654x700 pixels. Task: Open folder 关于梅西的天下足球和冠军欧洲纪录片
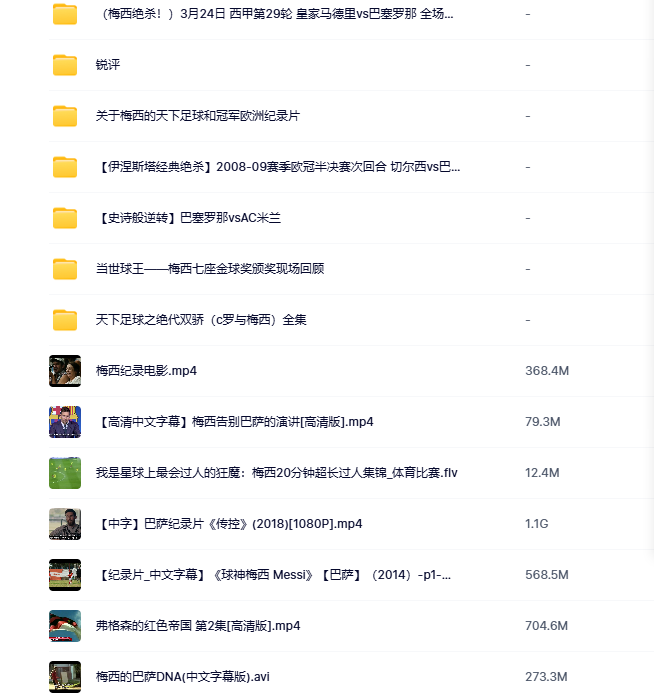tap(197, 116)
